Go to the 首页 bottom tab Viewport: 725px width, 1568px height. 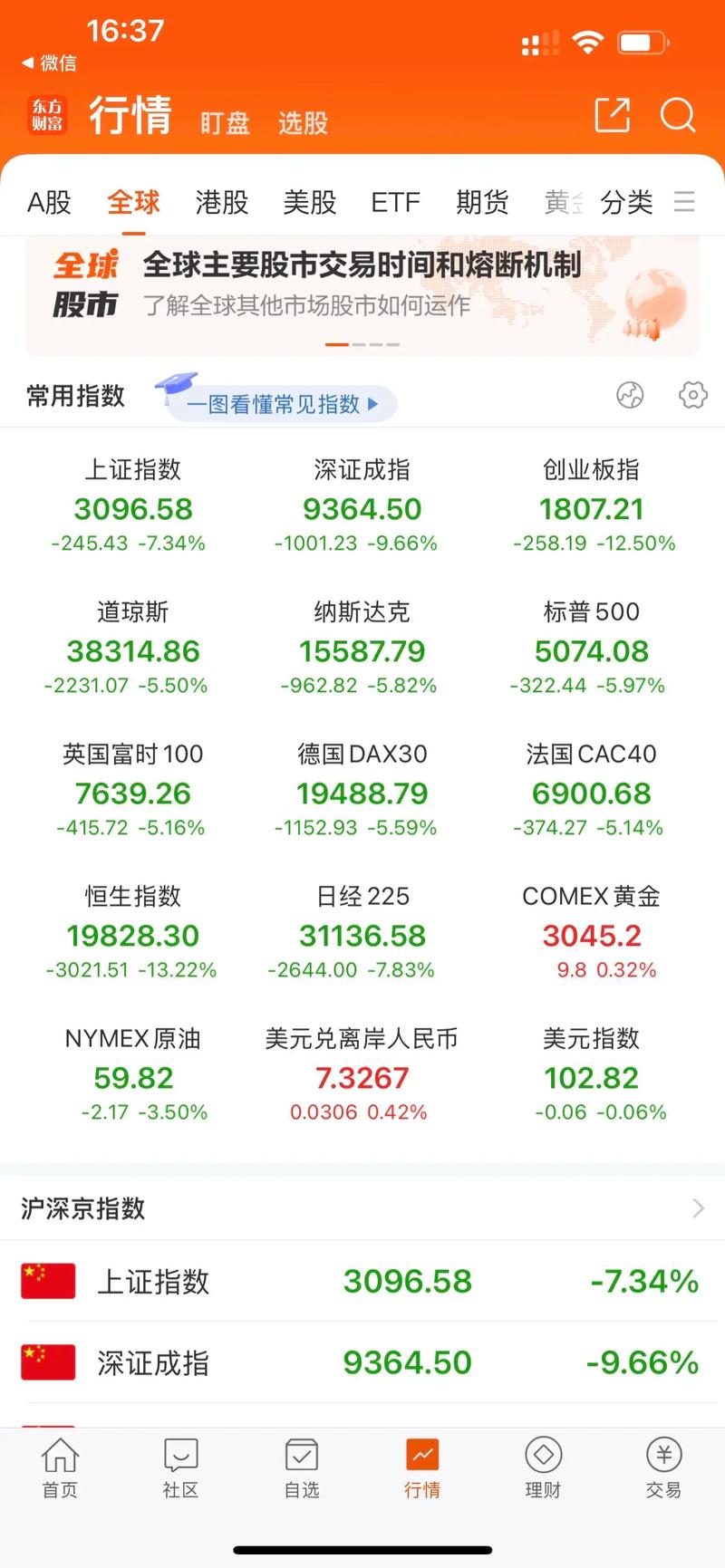point(60,1467)
